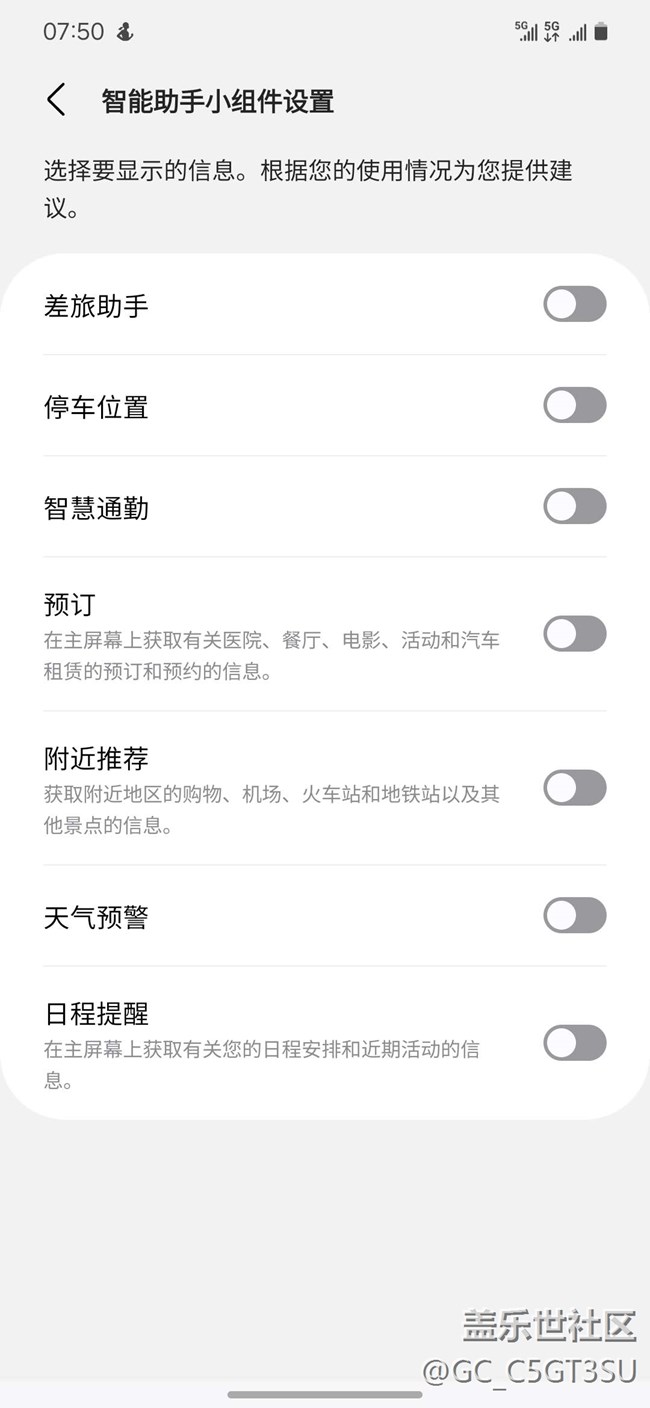Enable the 差旅助手 switch
This screenshot has width=650, height=1408.
(x=574, y=304)
